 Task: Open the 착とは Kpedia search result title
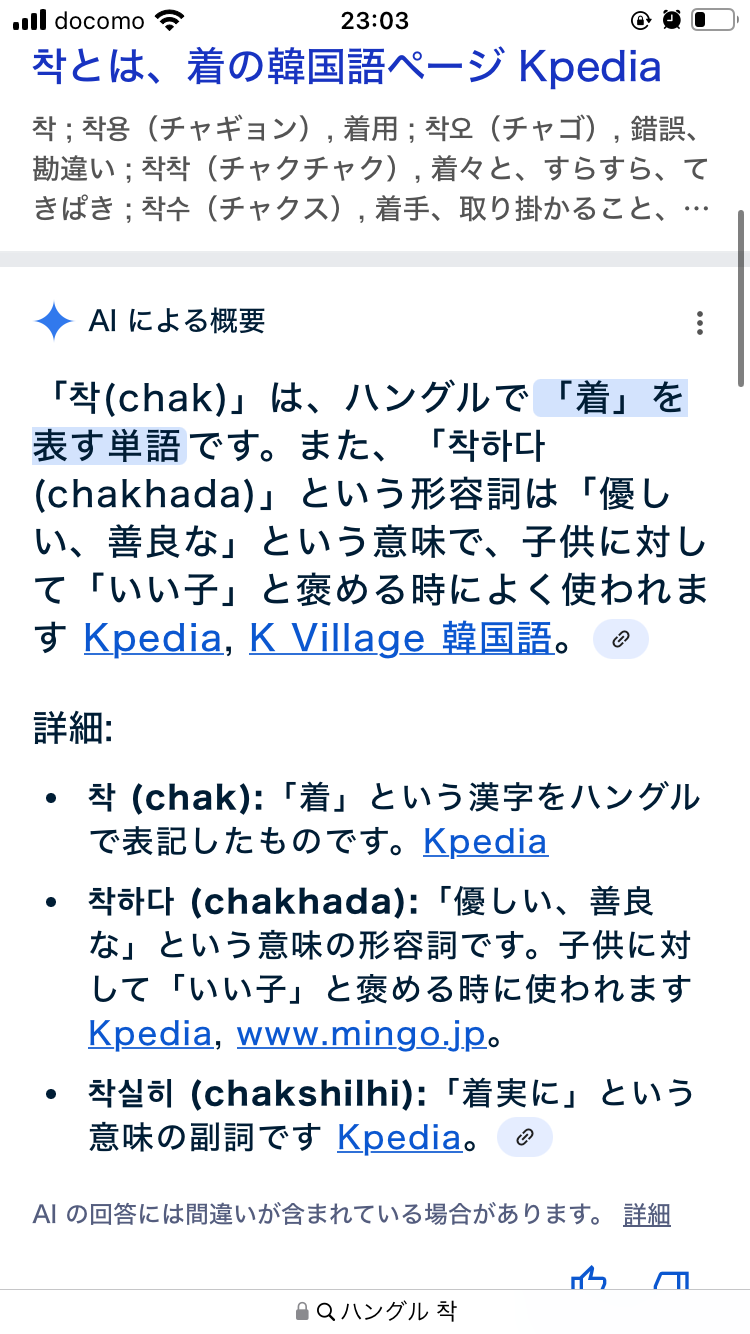tap(347, 66)
